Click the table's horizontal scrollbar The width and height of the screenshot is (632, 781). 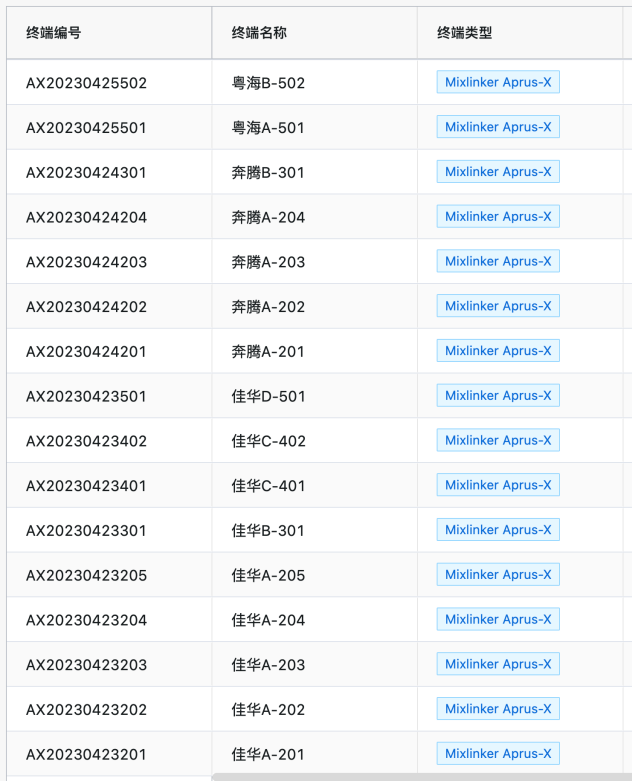pyautogui.click(x=420, y=776)
